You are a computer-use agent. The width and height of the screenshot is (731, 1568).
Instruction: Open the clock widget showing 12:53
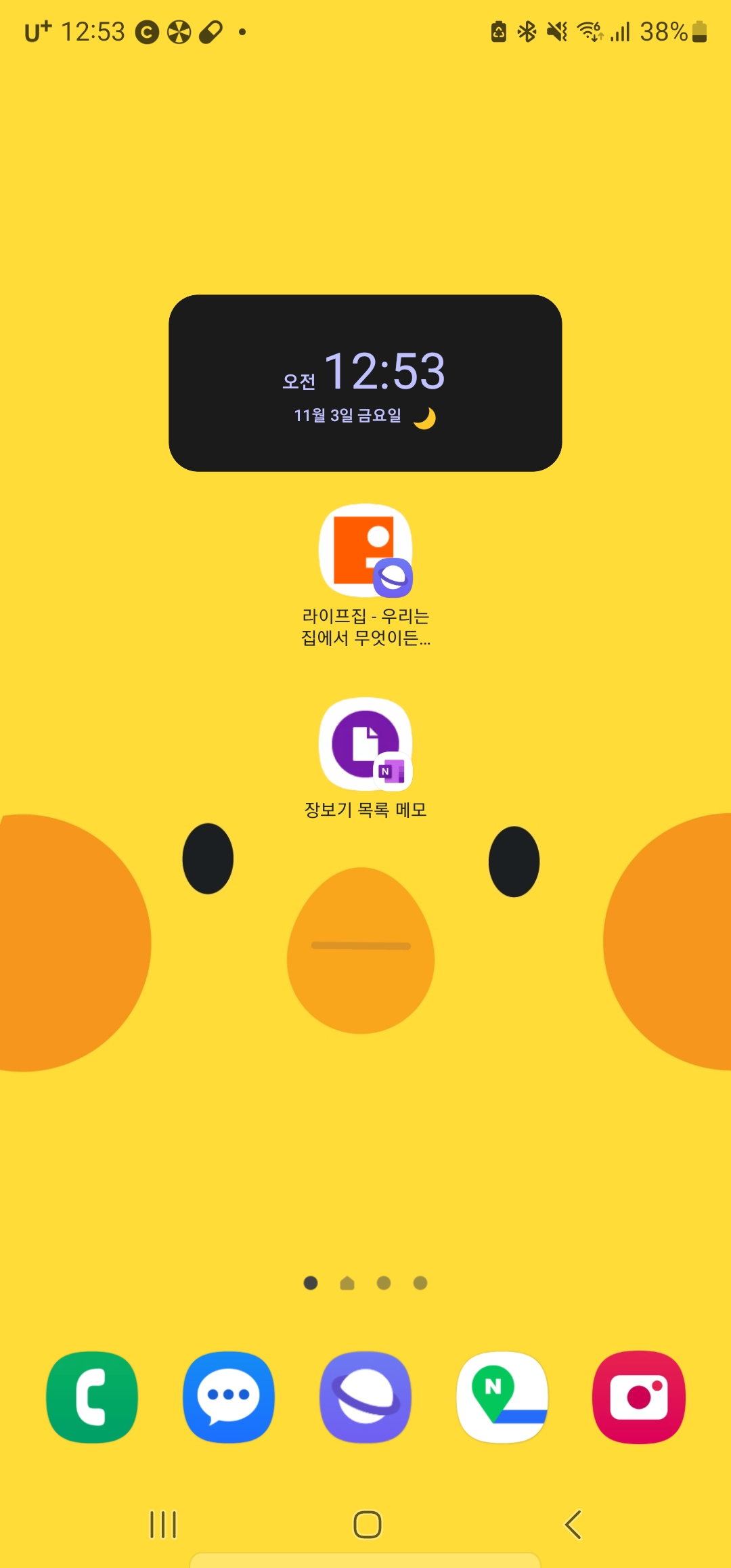click(365, 383)
